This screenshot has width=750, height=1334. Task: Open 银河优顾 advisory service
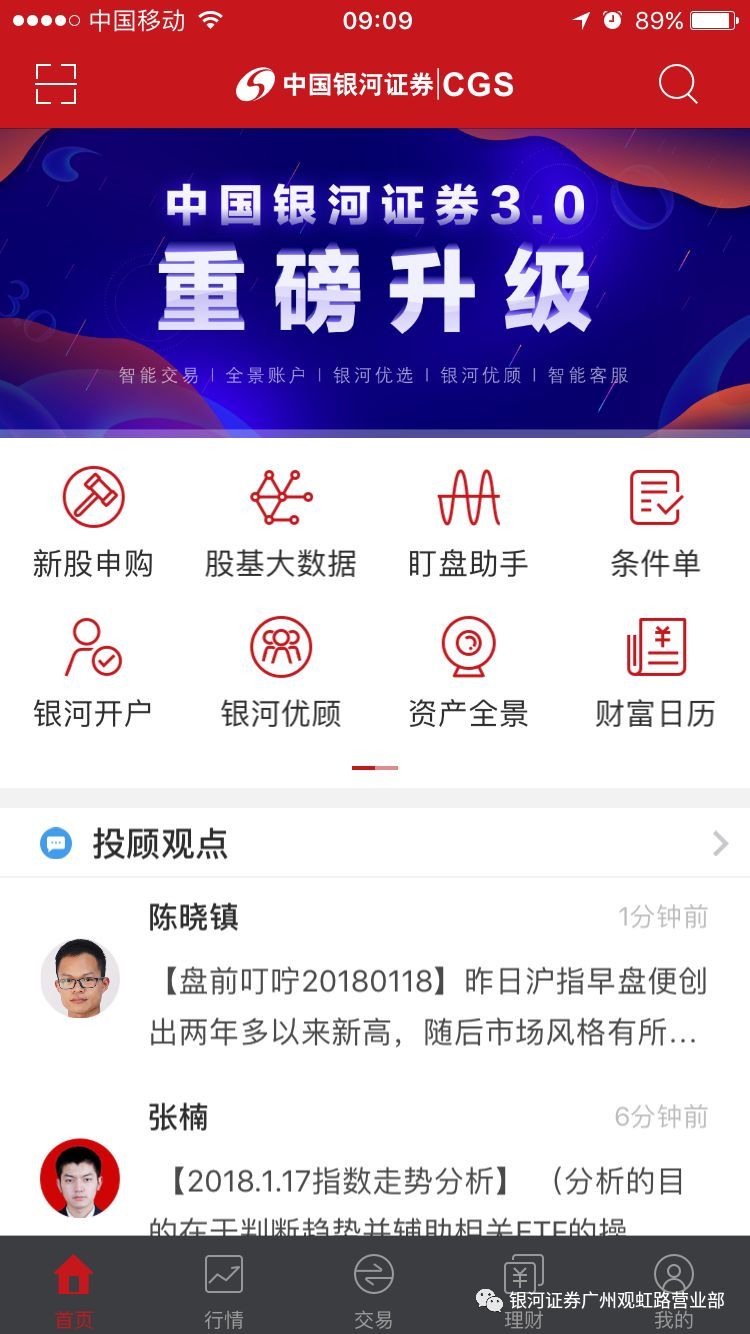(281, 672)
